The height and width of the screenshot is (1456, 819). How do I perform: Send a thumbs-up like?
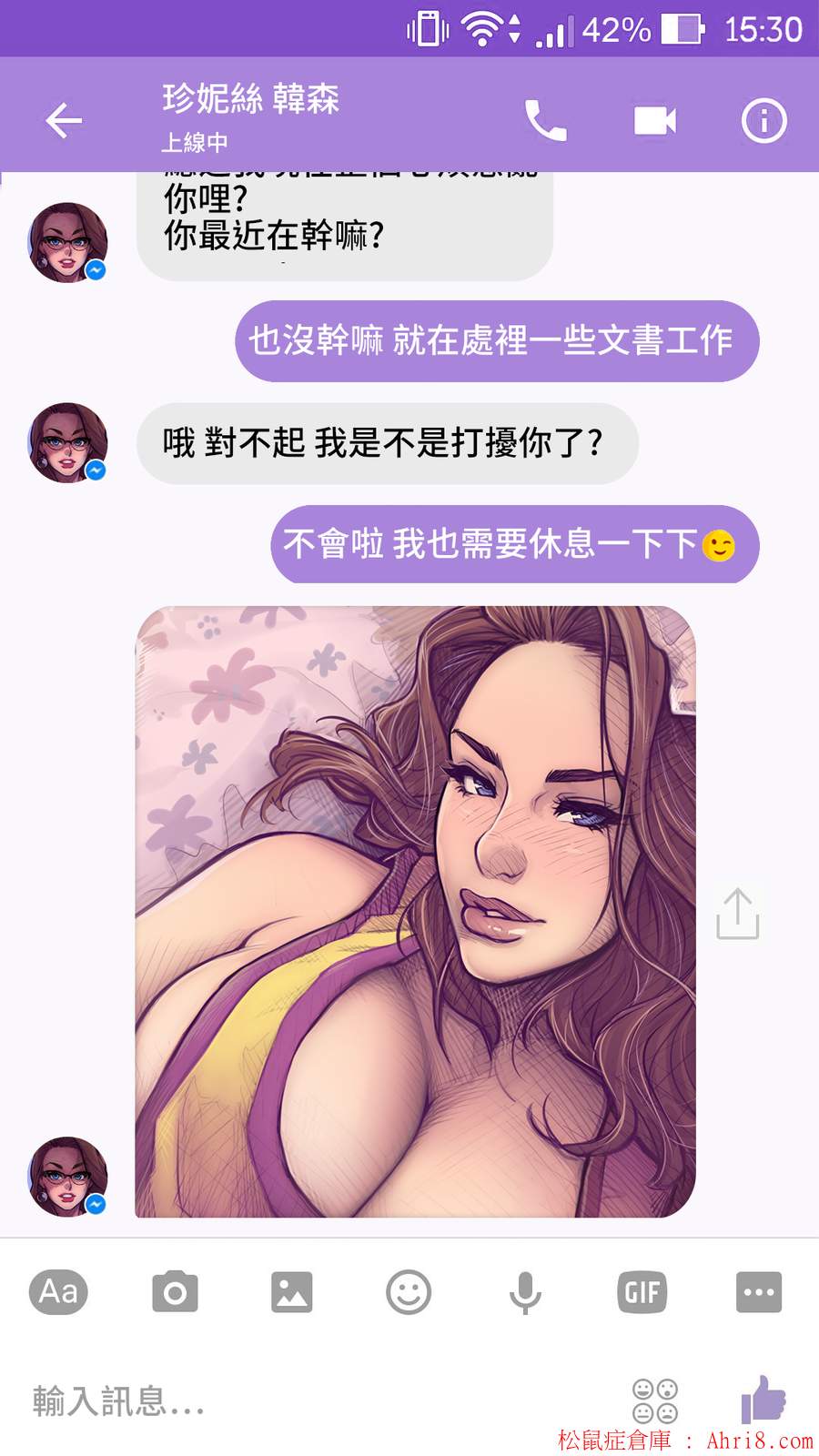(x=763, y=1400)
